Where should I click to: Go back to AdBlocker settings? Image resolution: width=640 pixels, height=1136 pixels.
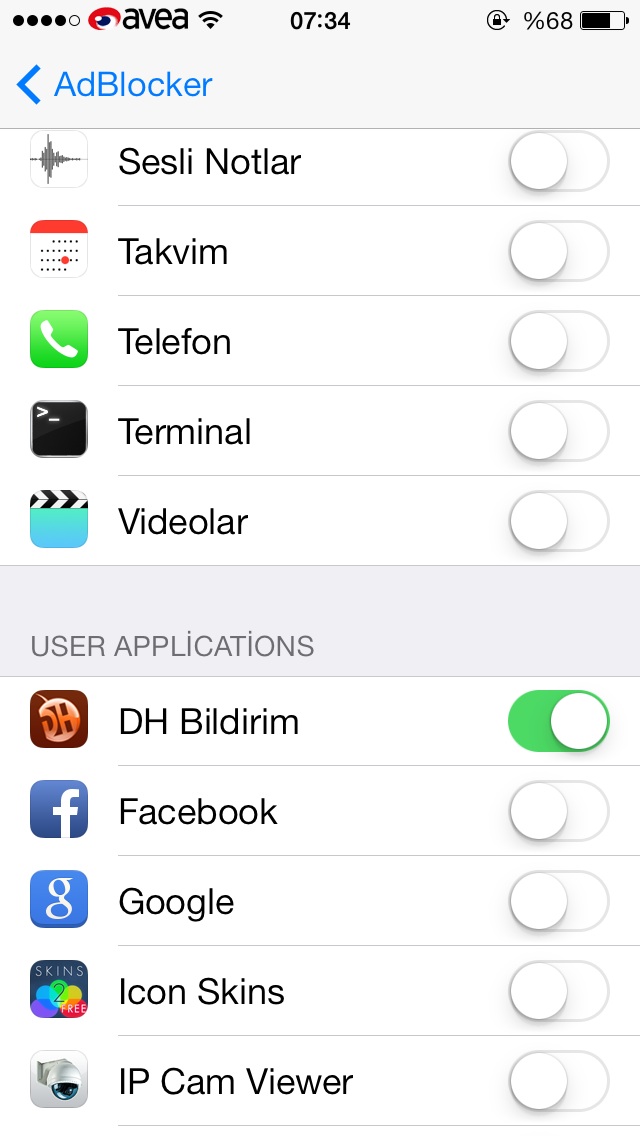(x=114, y=84)
